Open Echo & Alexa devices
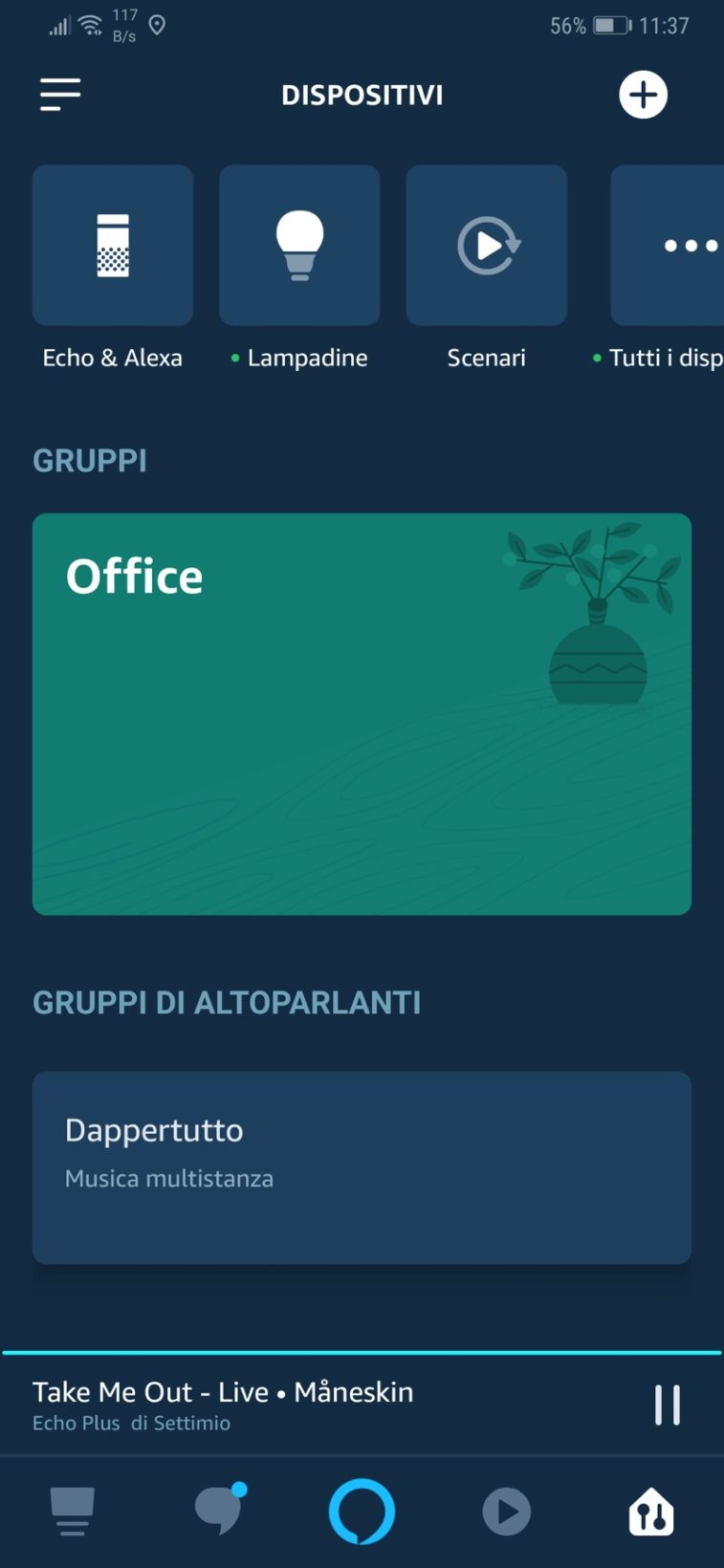Screen dimensions: 724x1568 coord(113,246)
